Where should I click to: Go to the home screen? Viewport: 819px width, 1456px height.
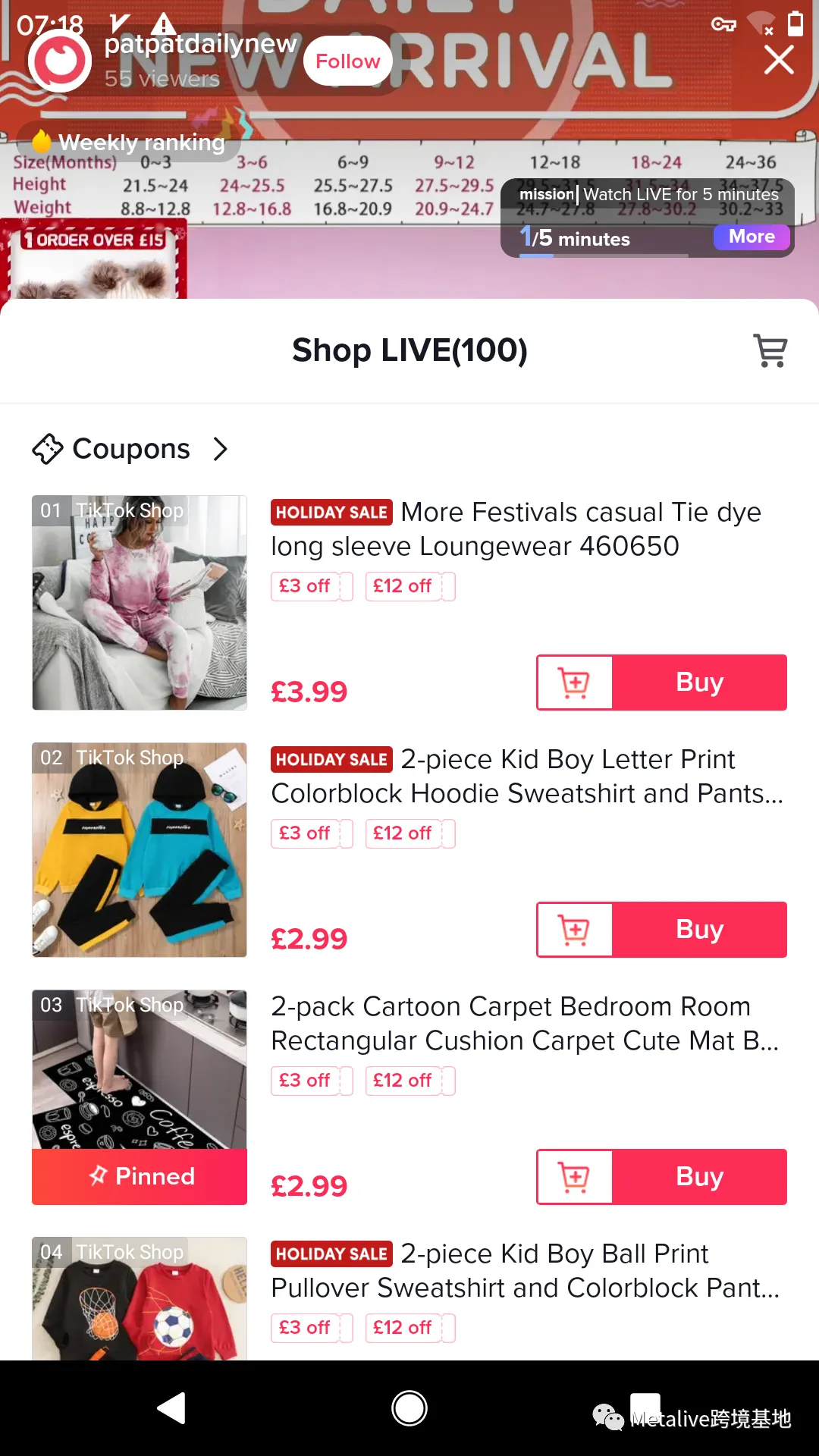click(409, 1408)
